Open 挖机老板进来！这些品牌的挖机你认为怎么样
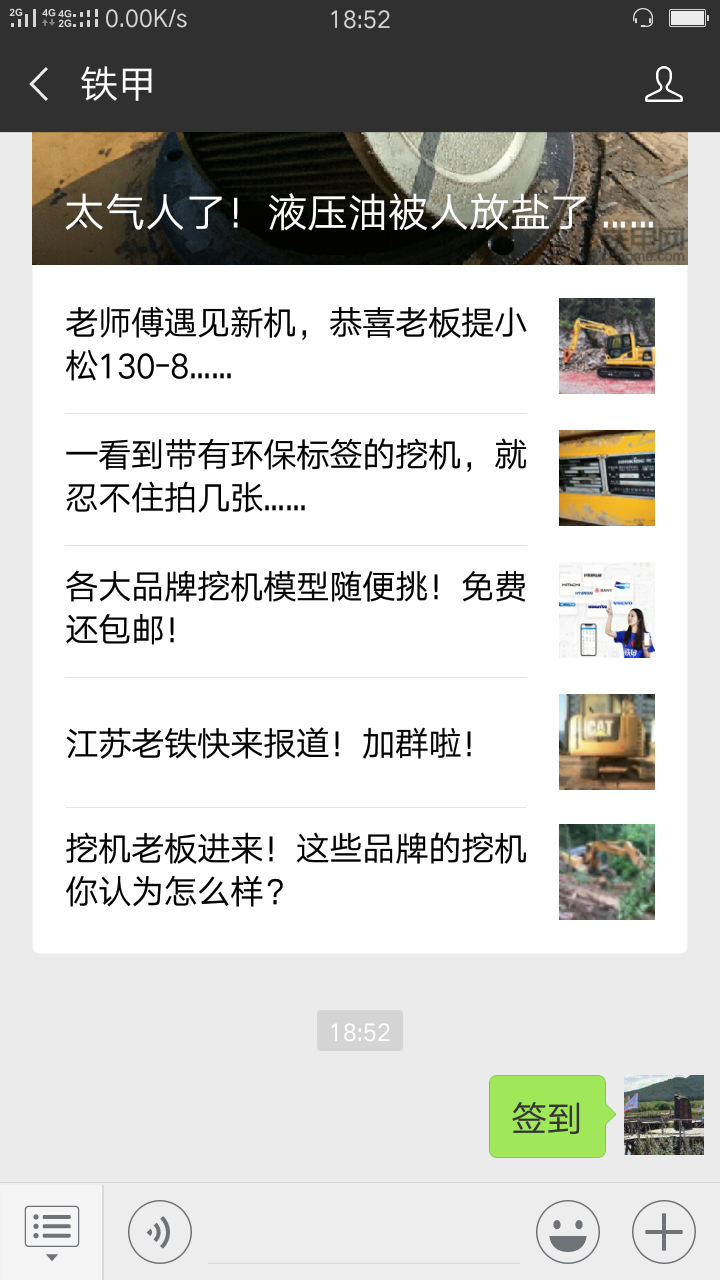720x1280 pixels. tap(360, 872)
